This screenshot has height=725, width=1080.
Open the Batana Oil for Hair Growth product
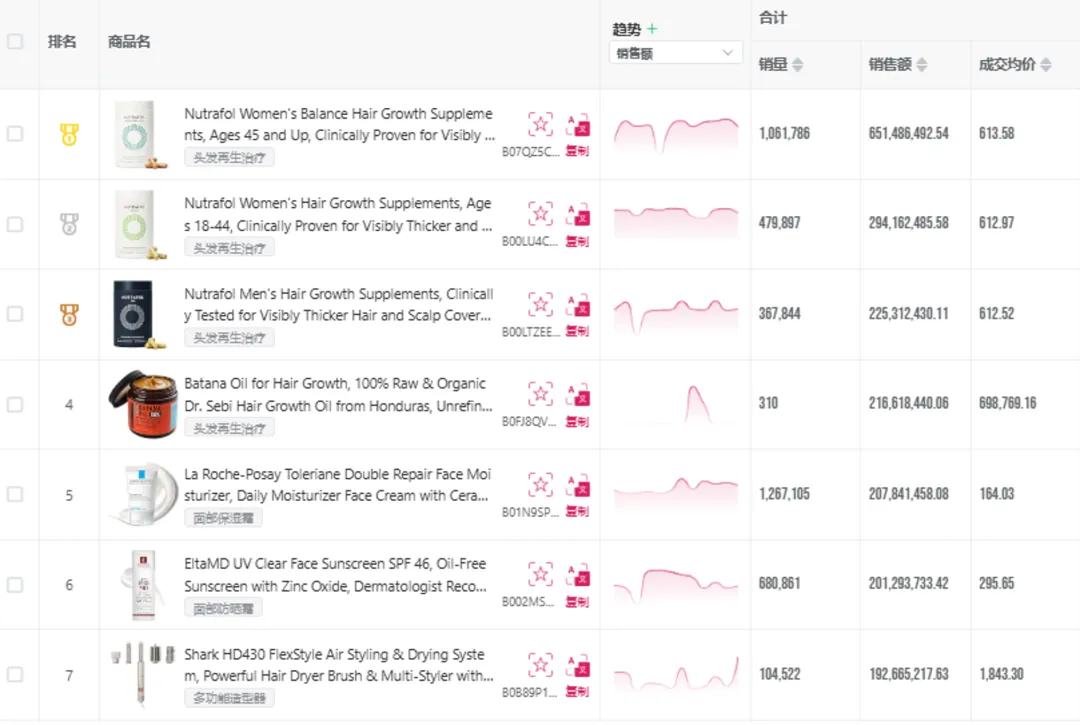point(335,394)
